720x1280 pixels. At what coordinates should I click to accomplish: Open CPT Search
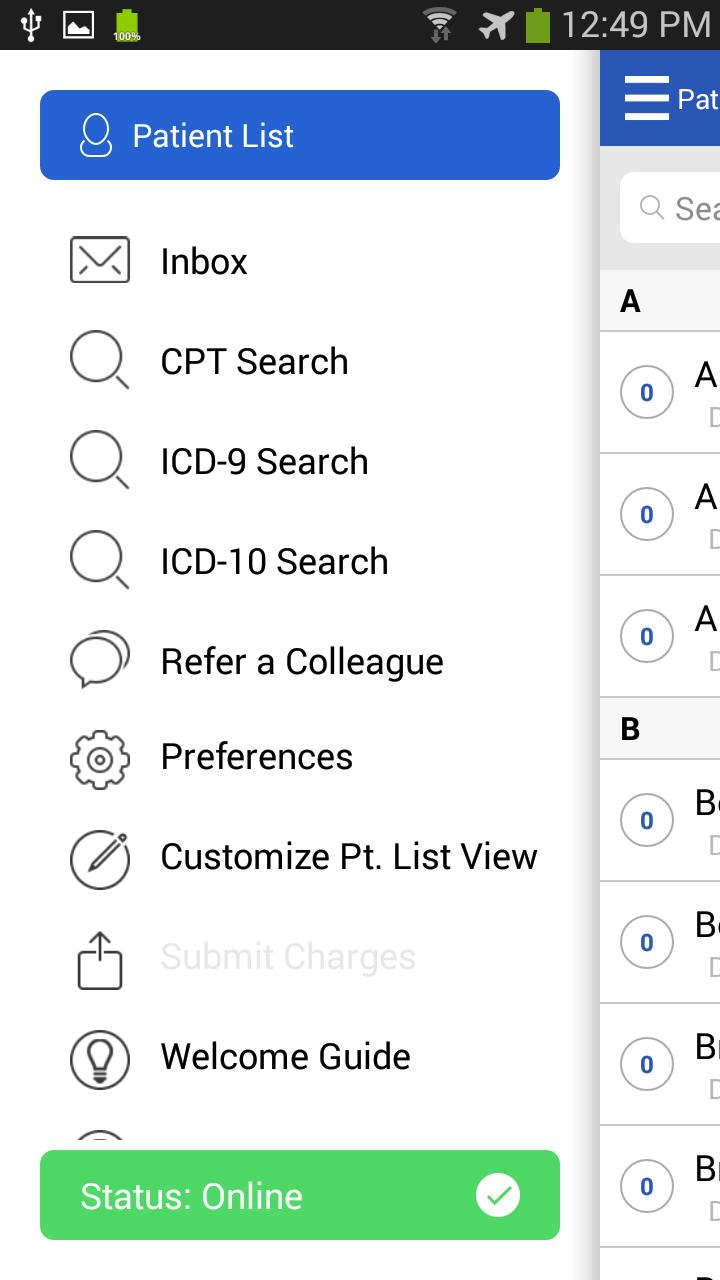pos(254,361)
